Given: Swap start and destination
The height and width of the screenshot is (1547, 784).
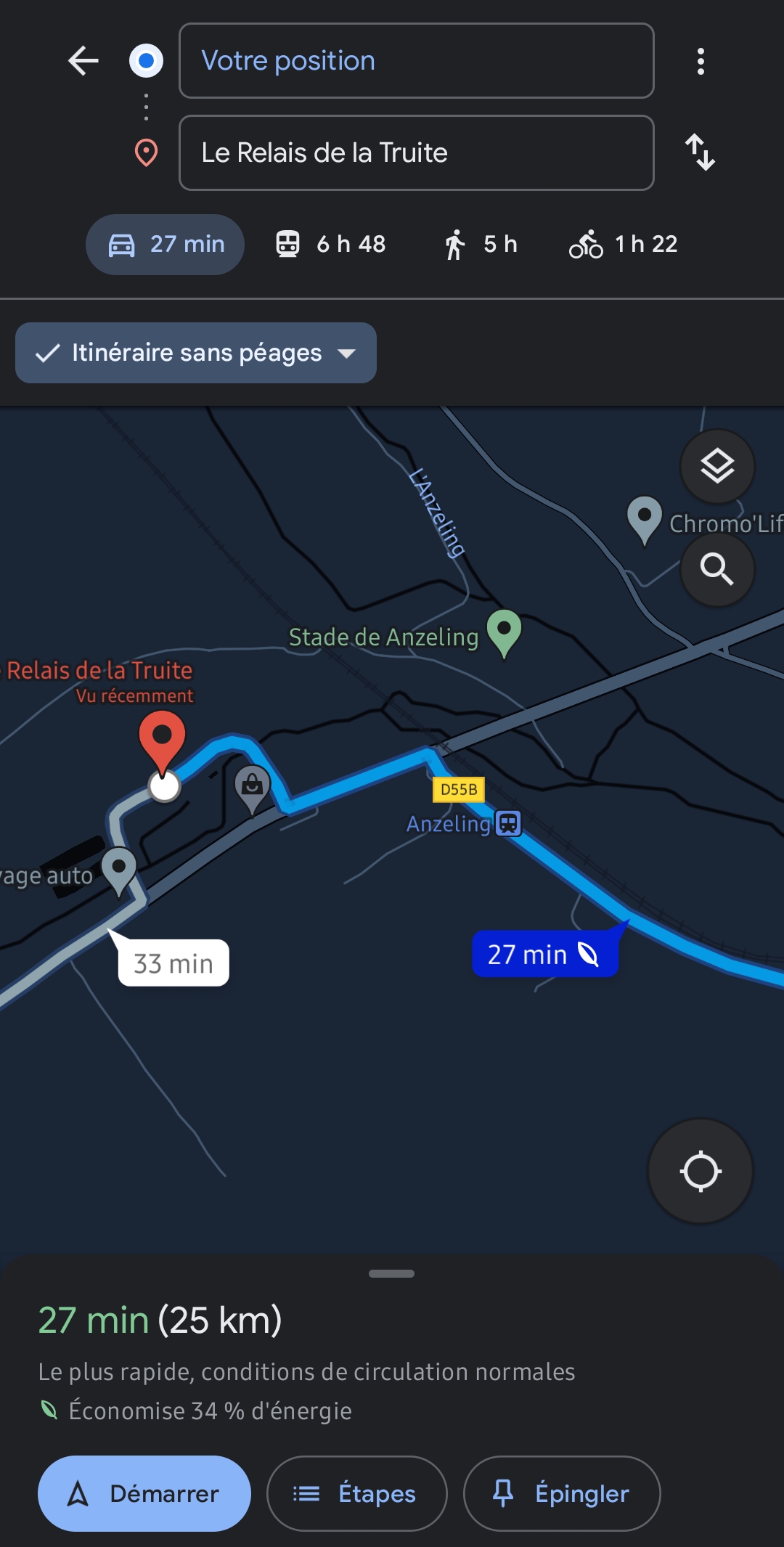Looking at the screenshot, I should [x=701, y=152].
